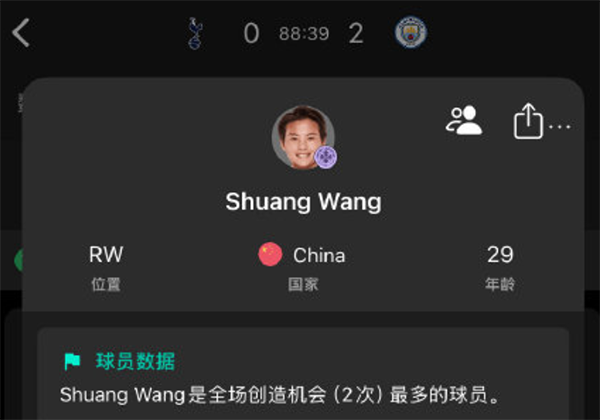This screenshot has width=600, height=420.
Task: Follow player Shuang Wang icon
Action: point(464,120)
